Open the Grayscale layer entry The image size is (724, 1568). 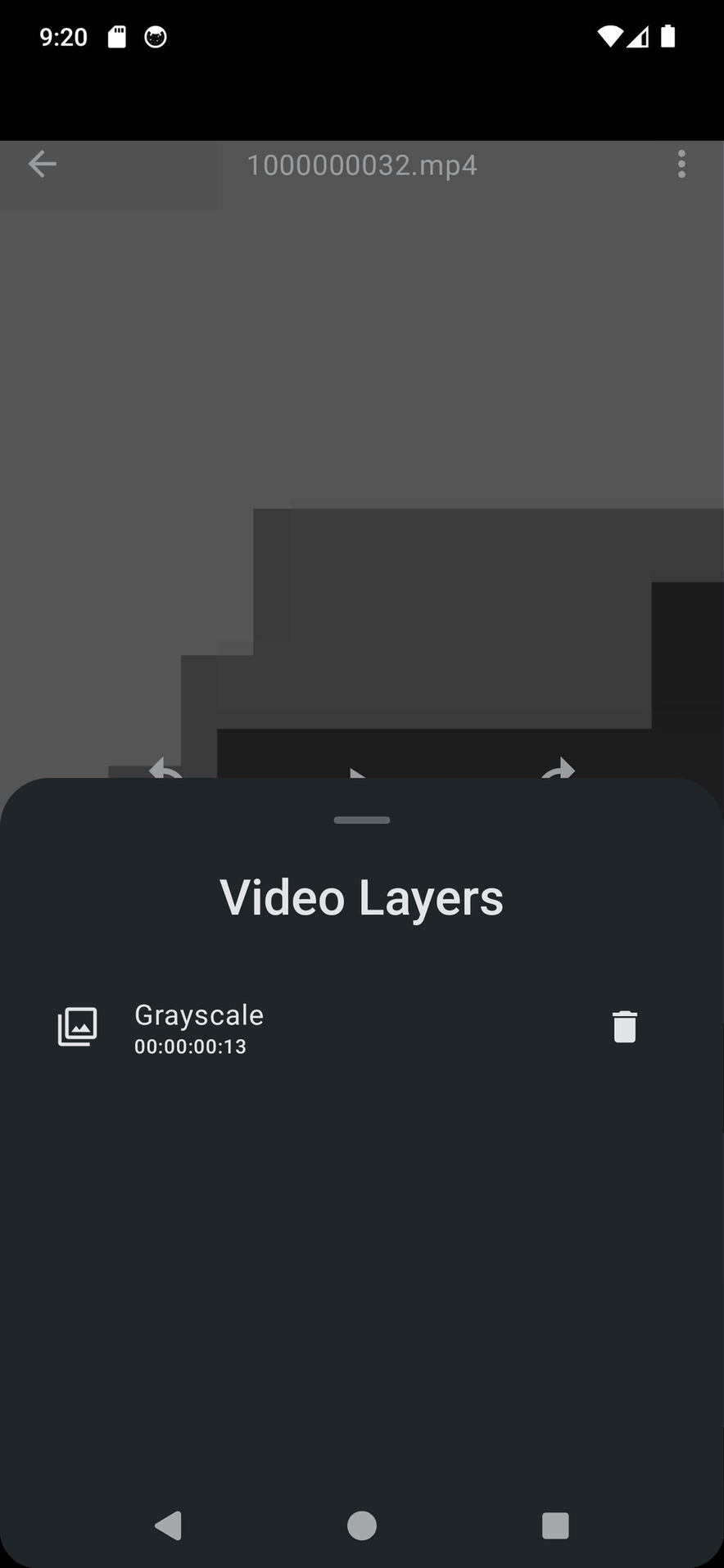pos(199,1028)
